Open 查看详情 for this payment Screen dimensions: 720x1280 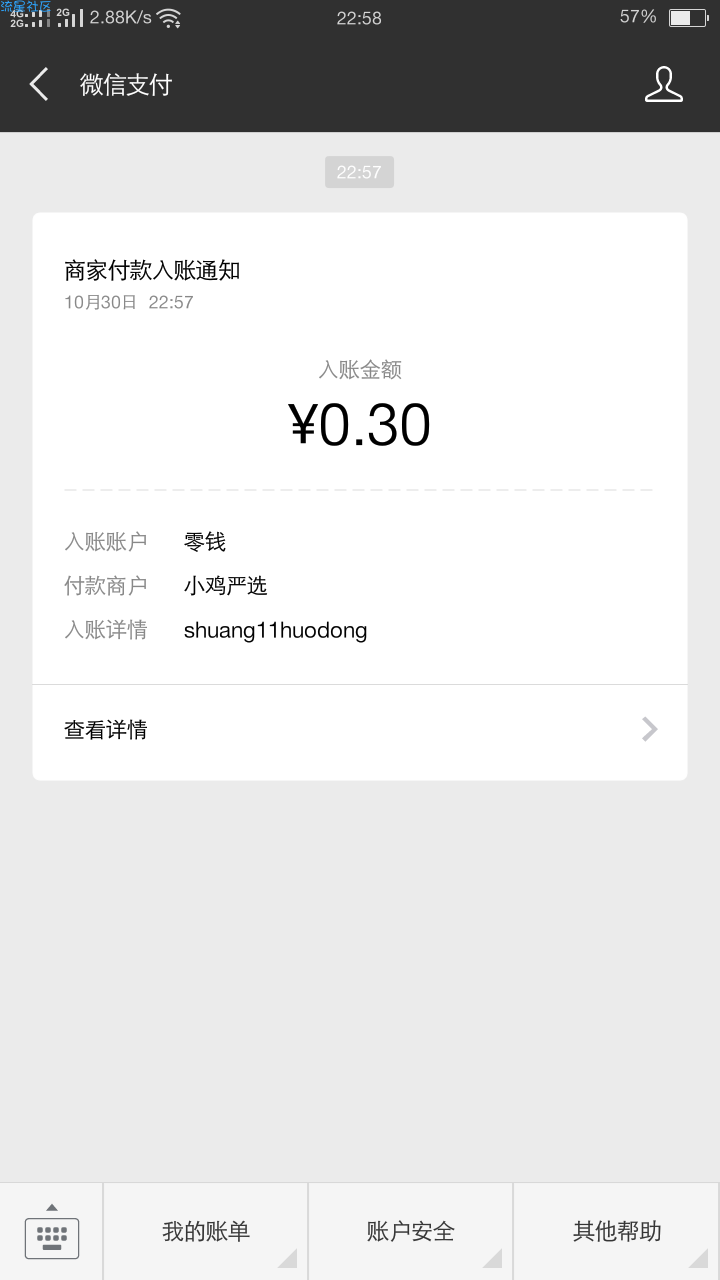(360, 730)
